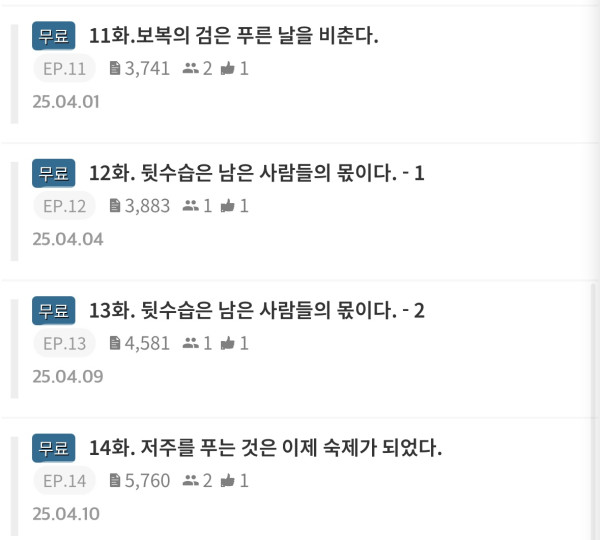
Task: Open episode 13화. 뒷수습은 남은 사람들의 몫이다 - 2
Action: pyautogui.click(x=257, y=310)
